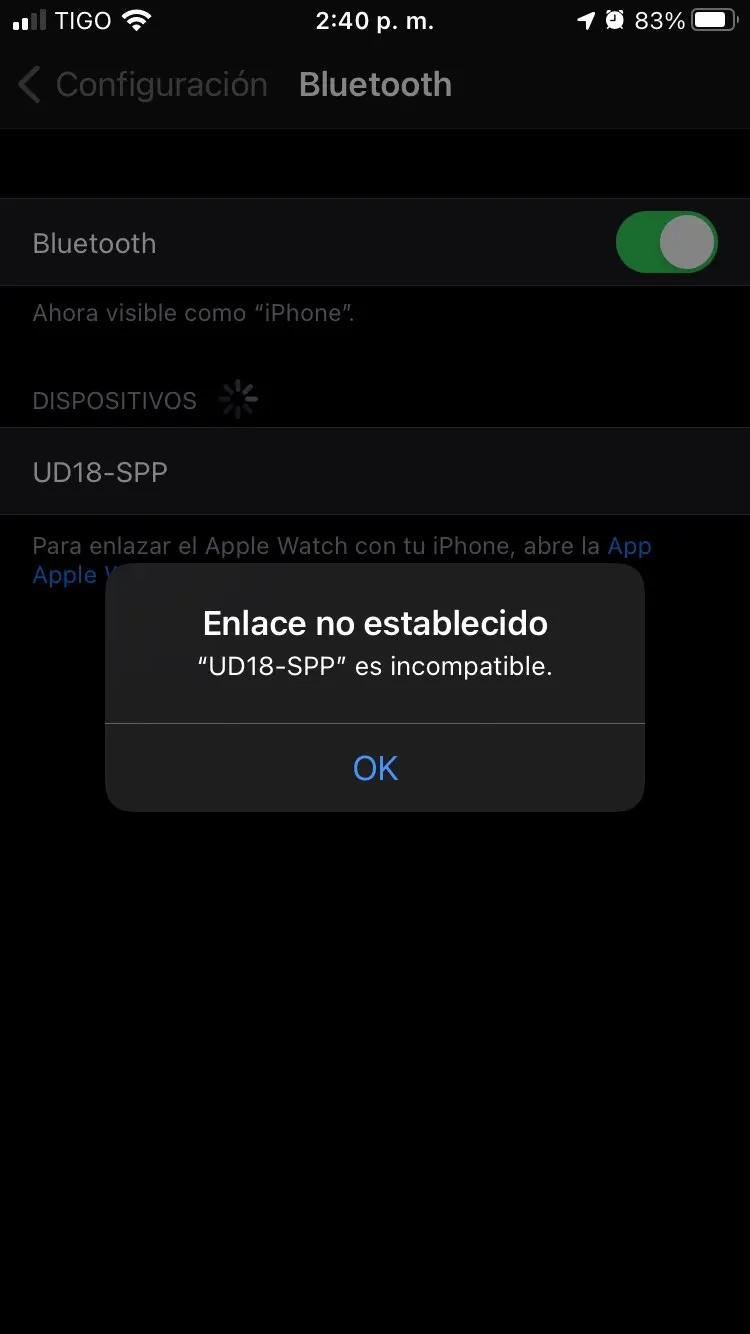The image size is (750, 1334).
Task: Go back to Configuración
Action: coord(143,85)
